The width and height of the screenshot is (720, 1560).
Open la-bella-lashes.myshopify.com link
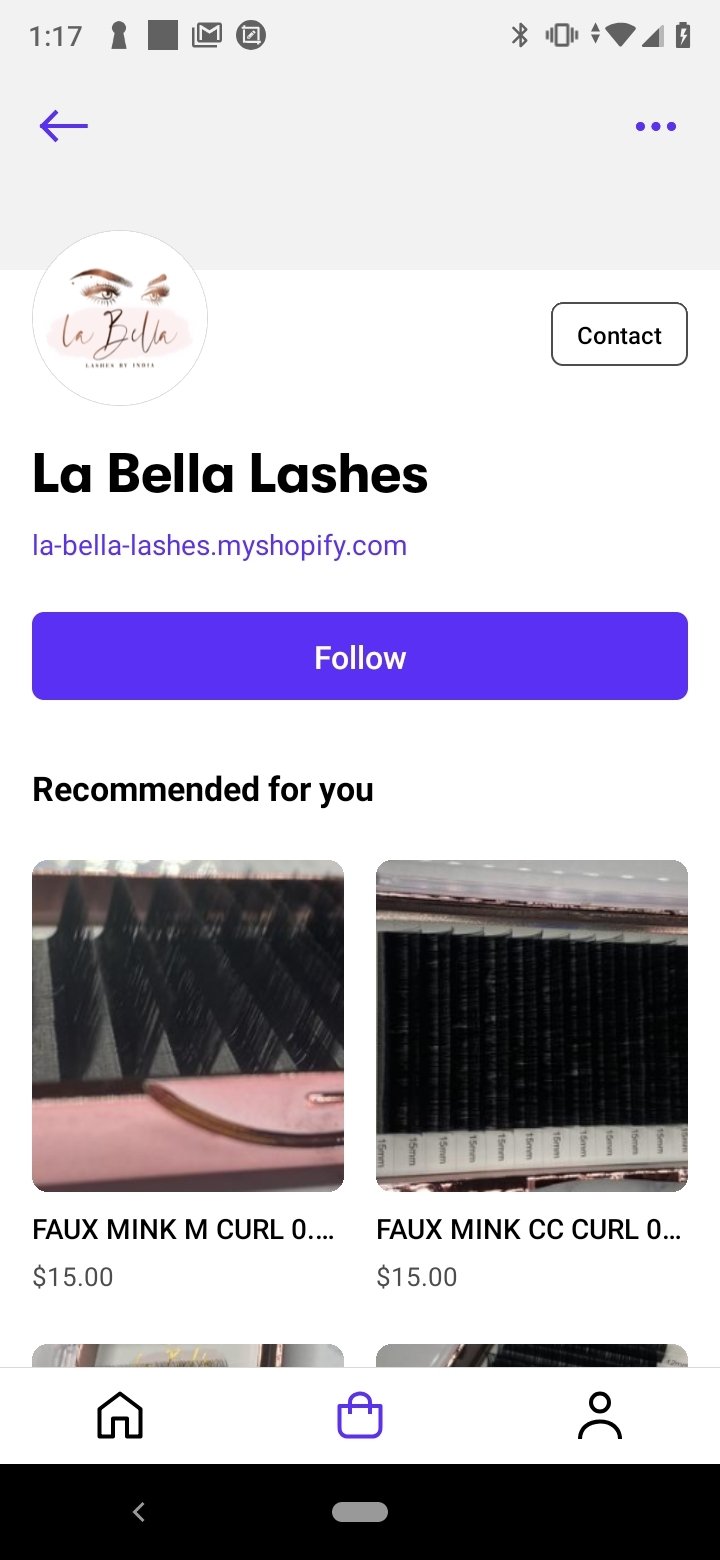(219, 545)
